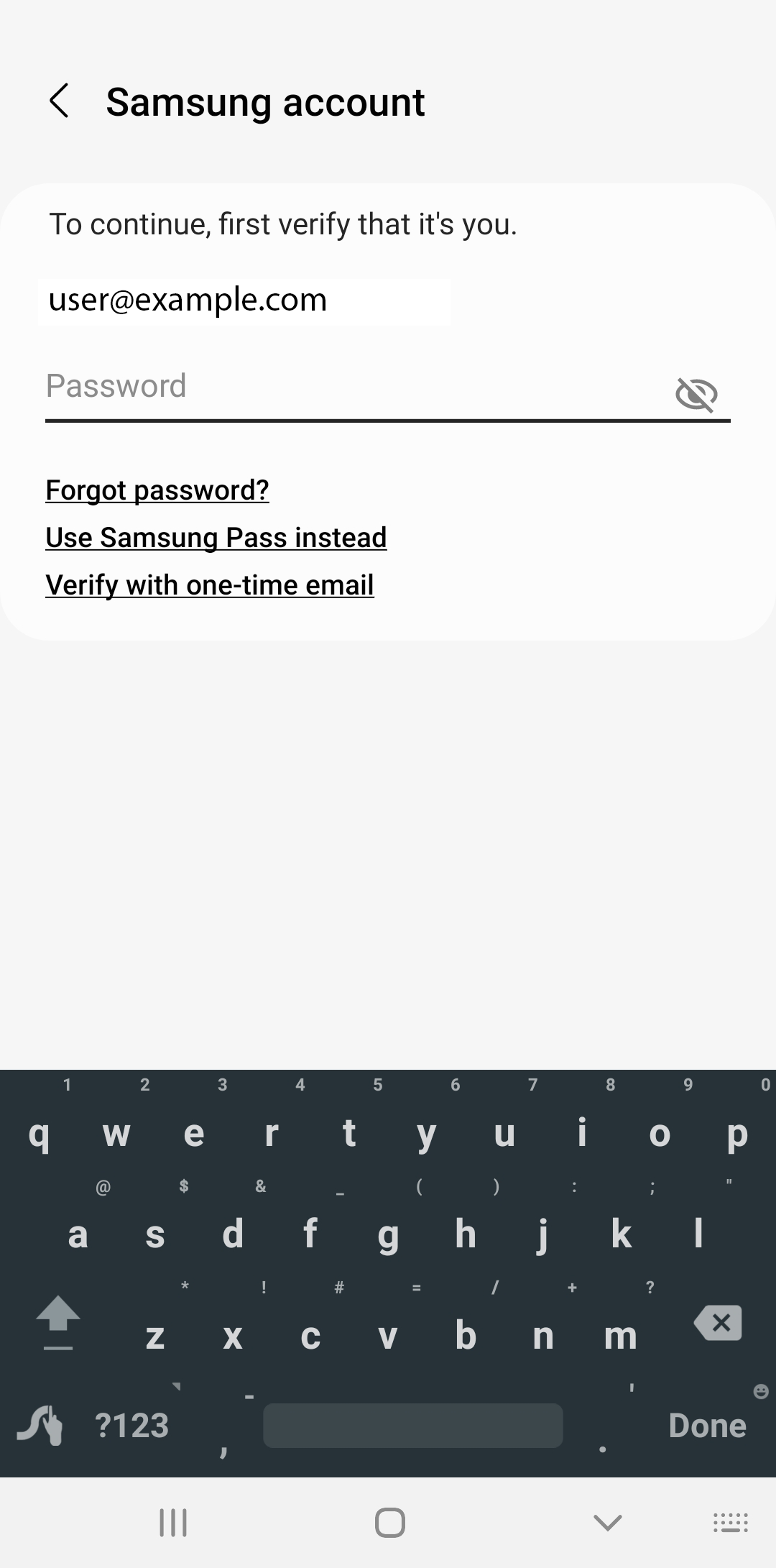This screenshot has height=1568, width=776.
Task: Switch keyboard to ?123 symbols
Action: click(132, 1425)
